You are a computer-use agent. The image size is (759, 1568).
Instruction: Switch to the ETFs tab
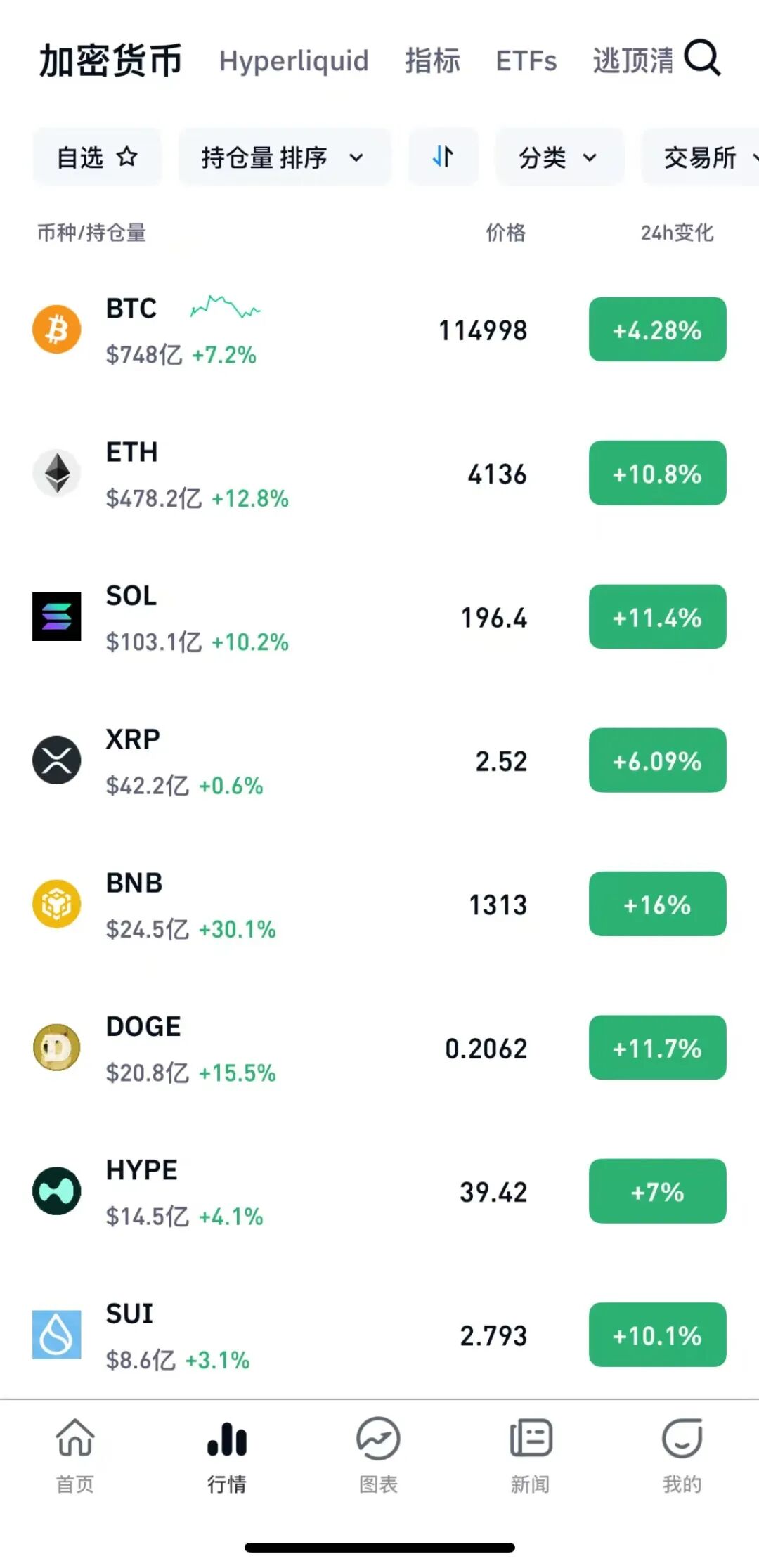pyautogui.click(x=526, y=61)
